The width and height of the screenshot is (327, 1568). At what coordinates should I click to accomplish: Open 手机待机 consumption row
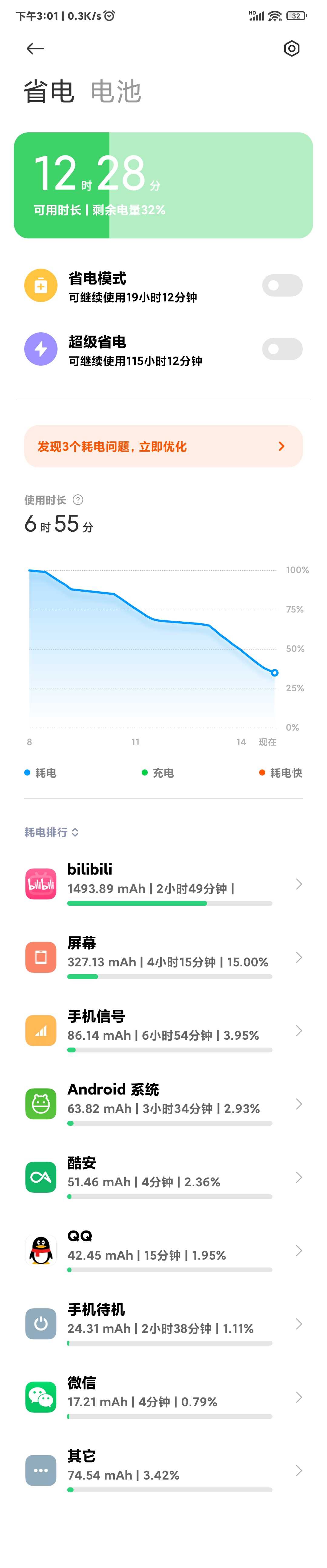(x=163, y=1324)
